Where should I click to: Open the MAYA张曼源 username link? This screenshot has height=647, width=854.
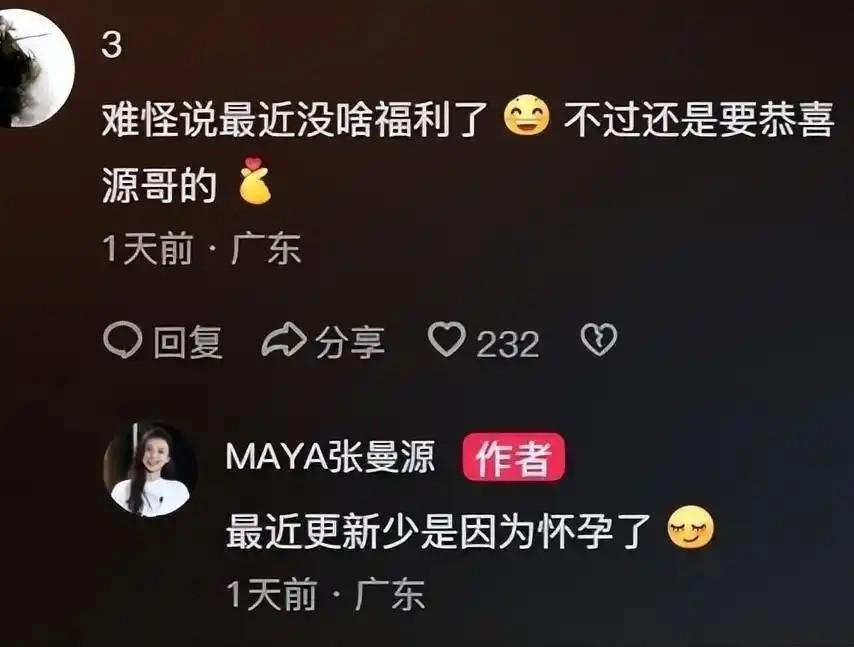[331, 459]
